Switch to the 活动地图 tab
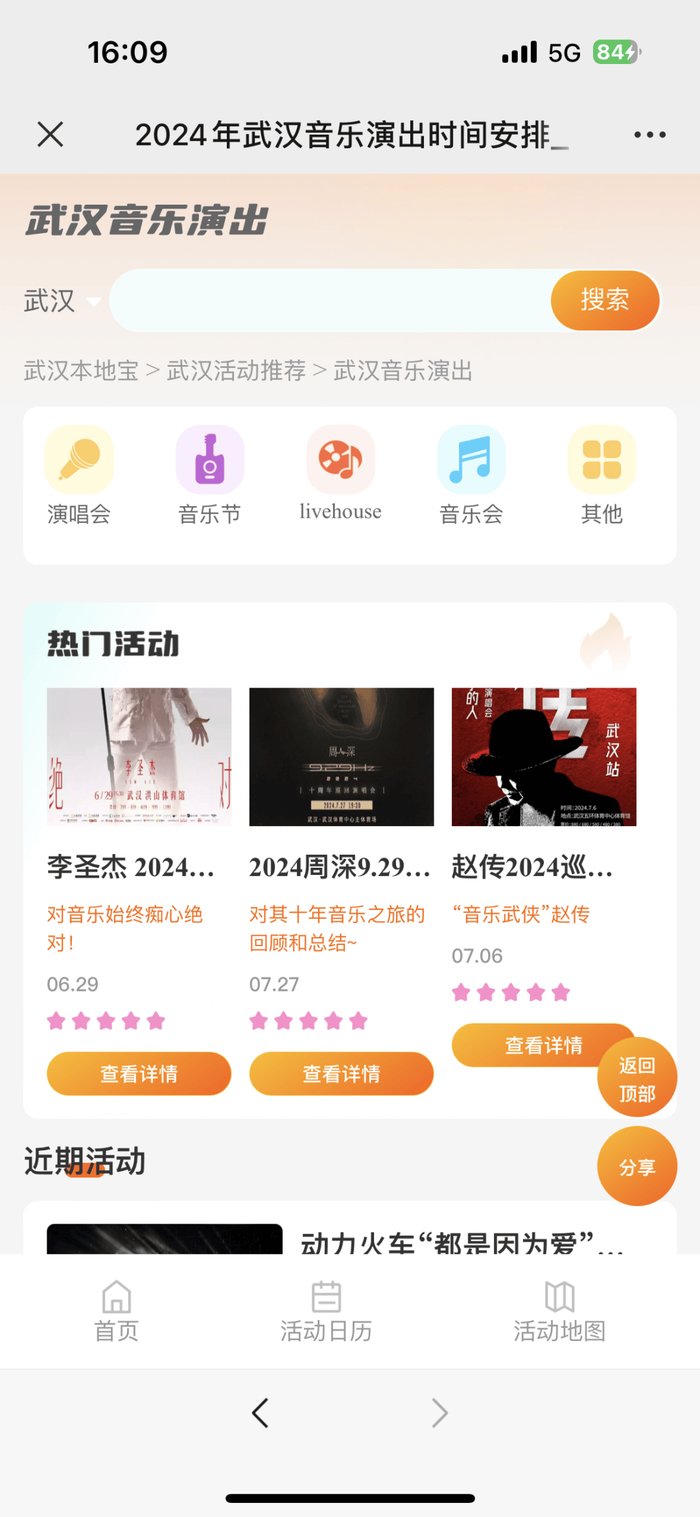This screenshot has height=1517, width=700. pos(559,1311)
